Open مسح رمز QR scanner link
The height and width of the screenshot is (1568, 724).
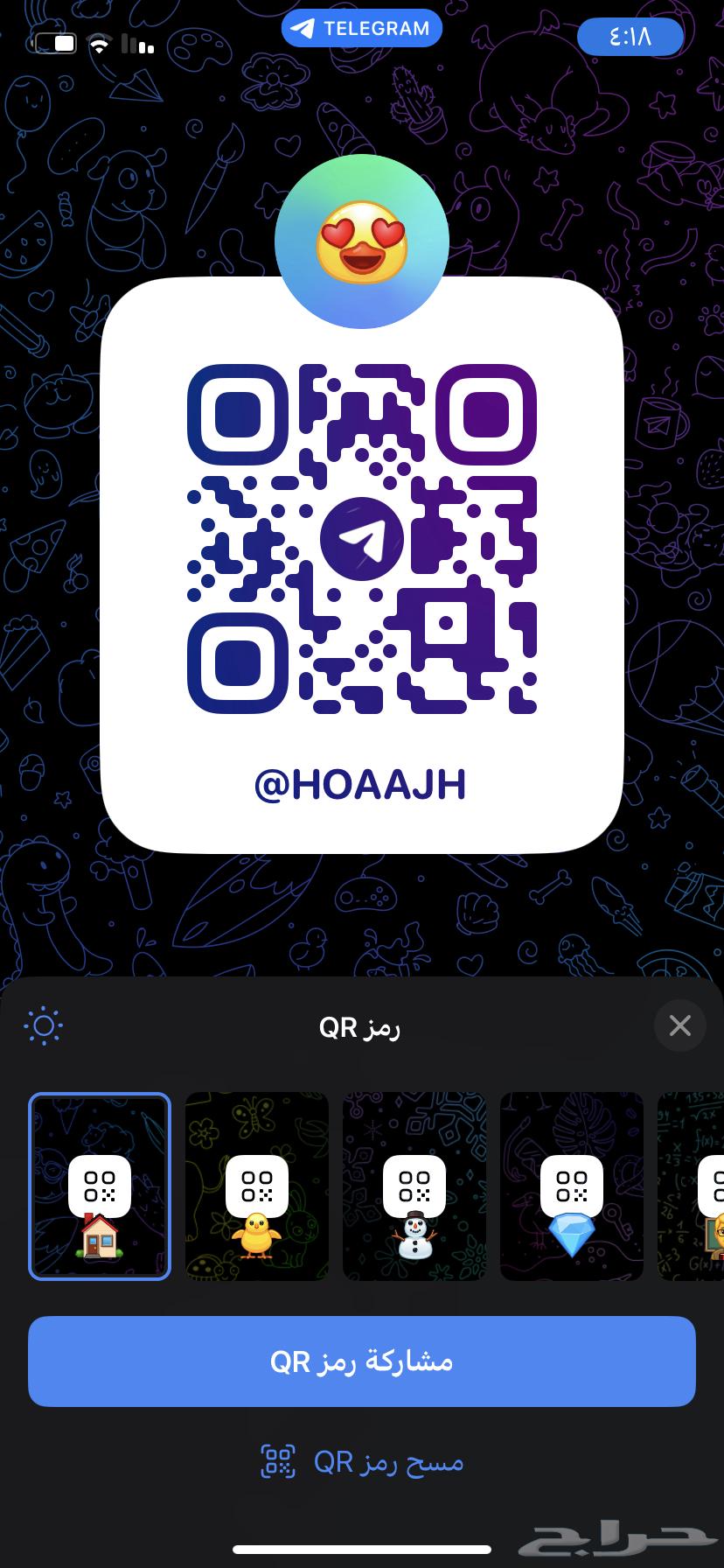389,1462
